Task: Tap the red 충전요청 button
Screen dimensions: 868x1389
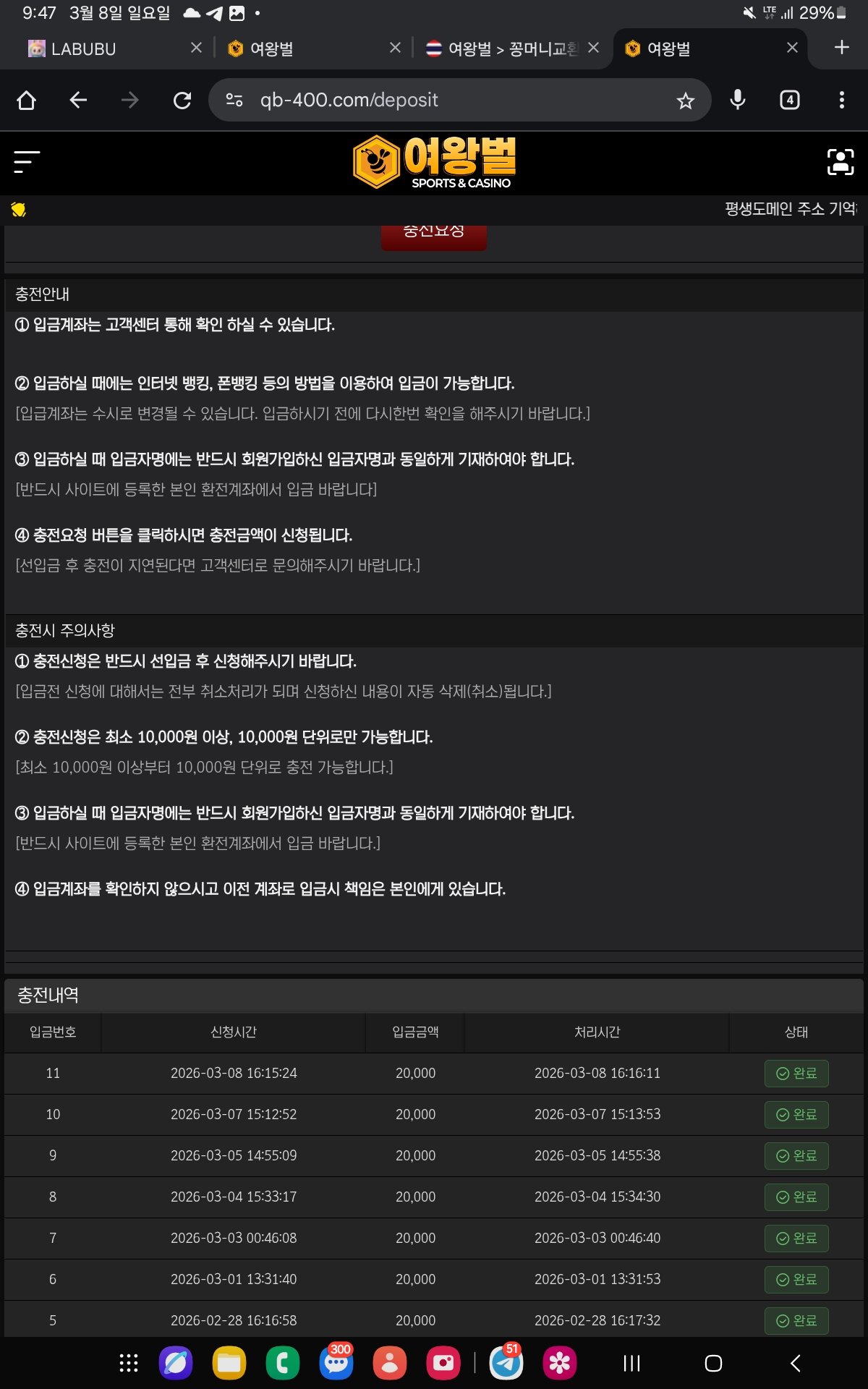Action: click(x=433, y=234)
